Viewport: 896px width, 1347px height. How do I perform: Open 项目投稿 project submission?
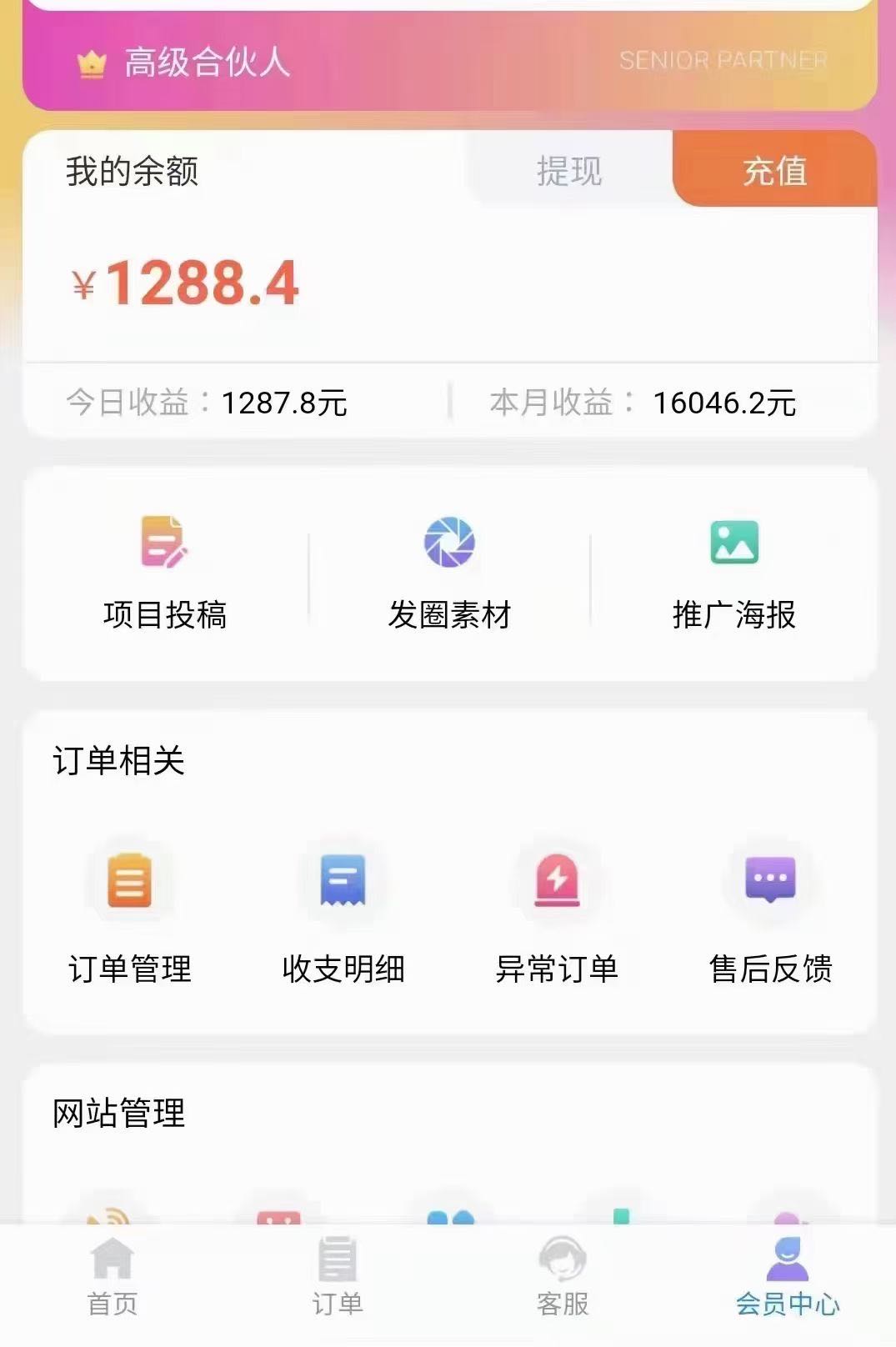(x=165, y=575)
